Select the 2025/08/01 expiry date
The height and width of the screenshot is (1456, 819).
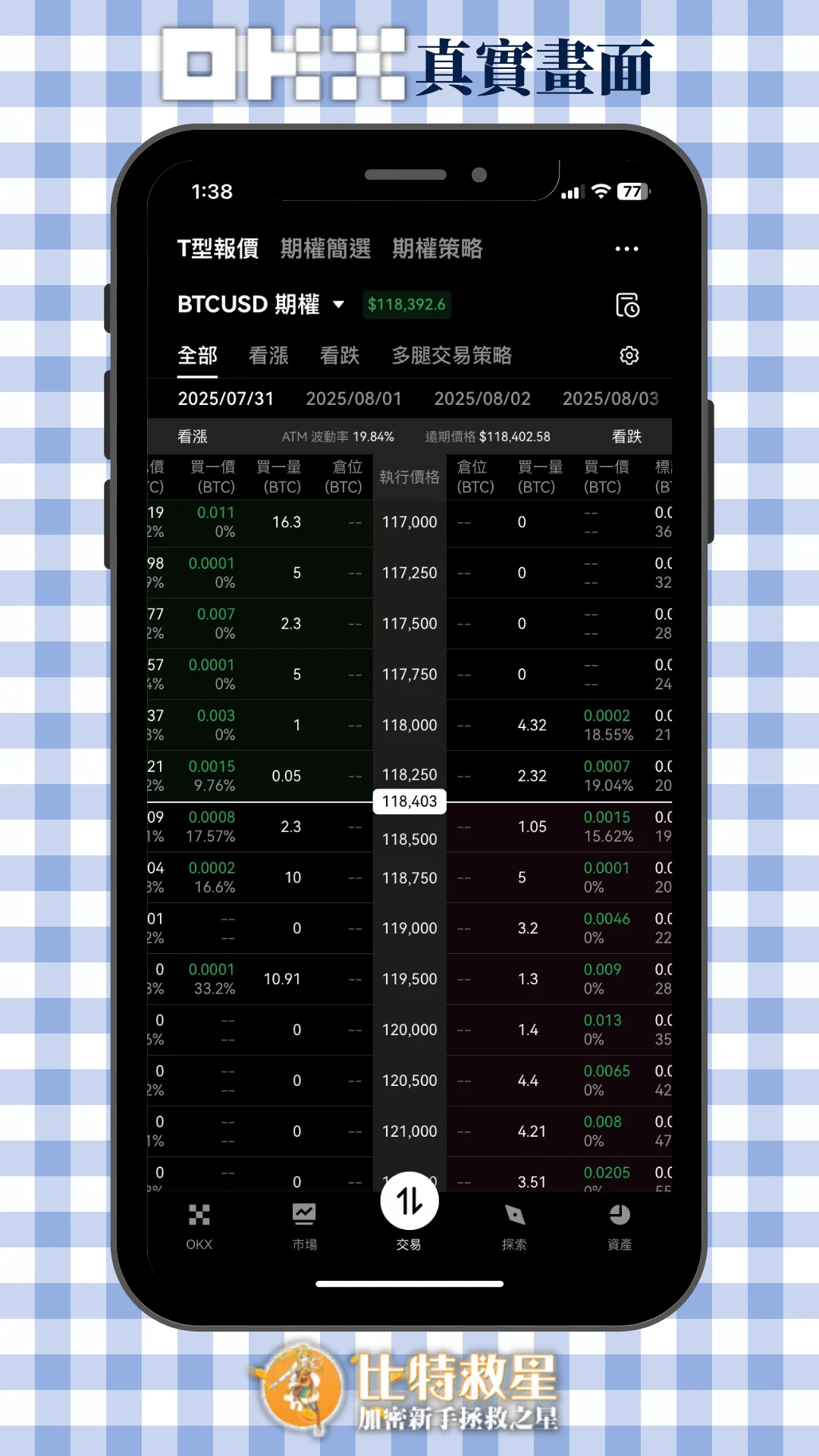[x=353, y=398]
